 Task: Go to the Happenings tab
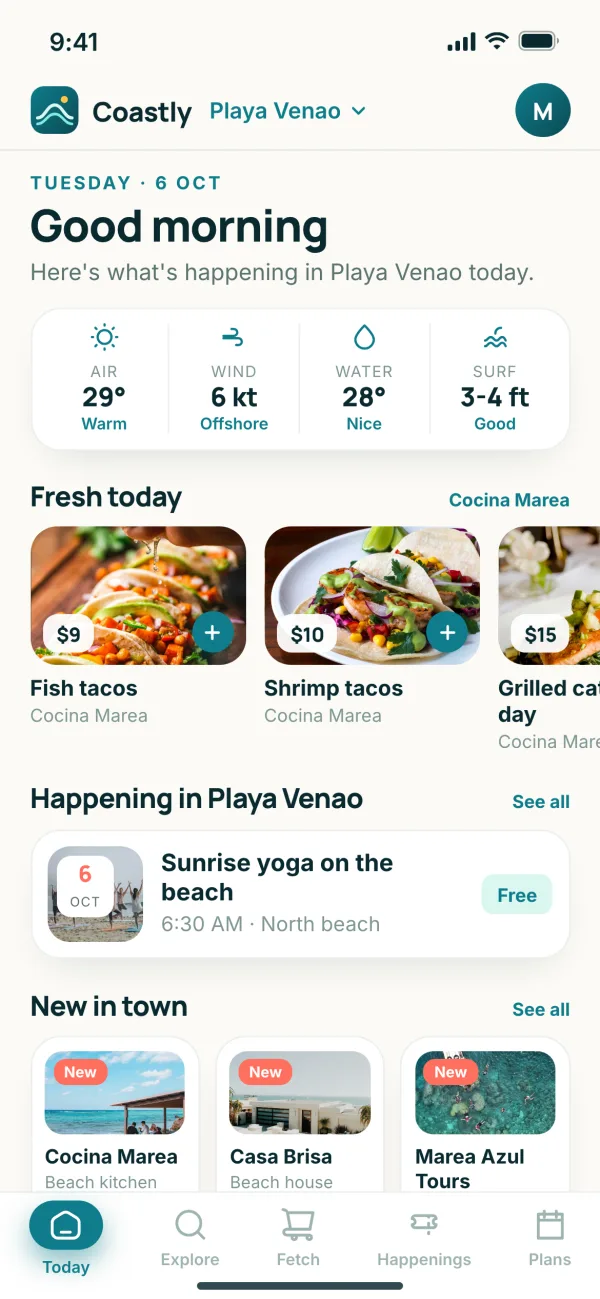[x=424, y=1238]
